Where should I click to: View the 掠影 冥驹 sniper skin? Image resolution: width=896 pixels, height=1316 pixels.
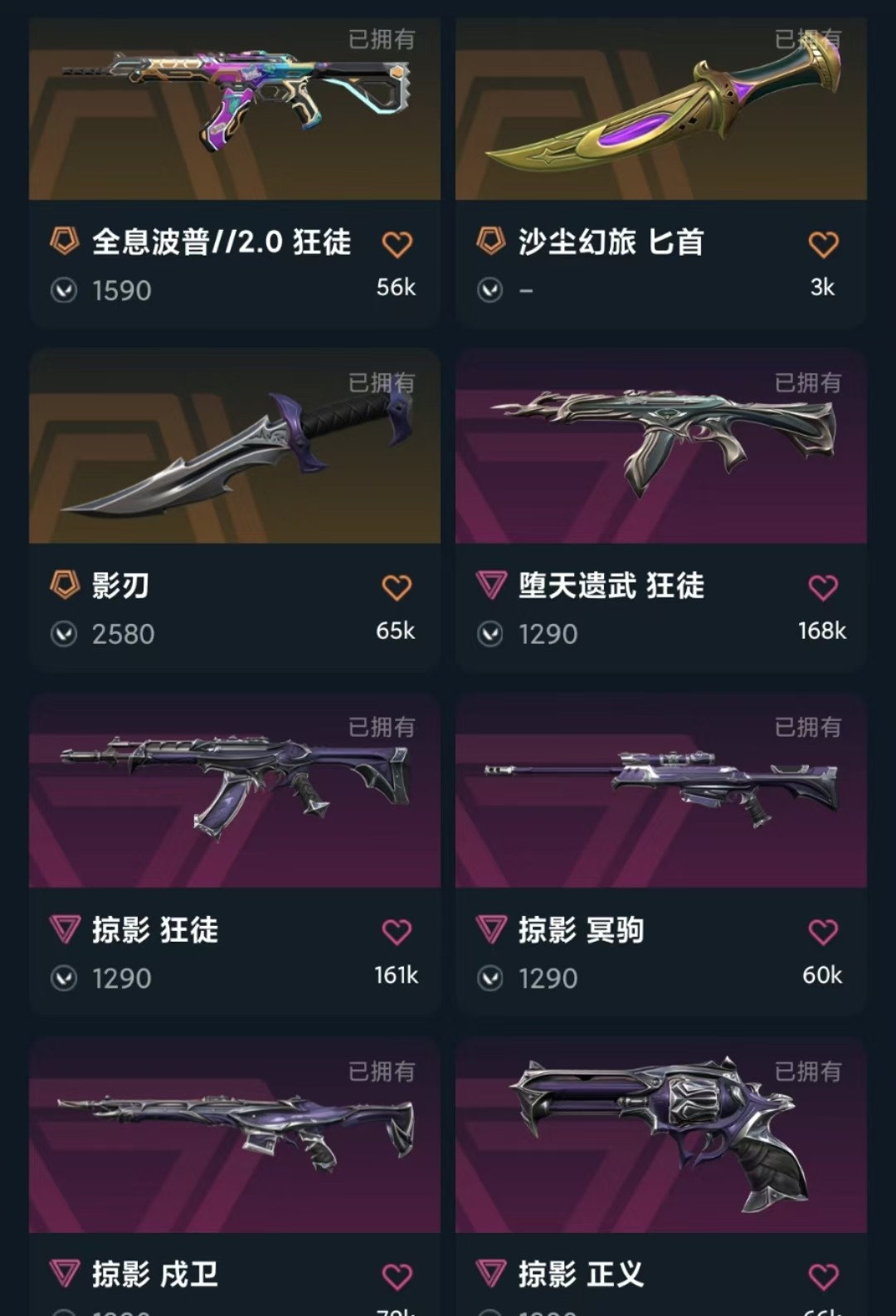click(x=660, y=792)
